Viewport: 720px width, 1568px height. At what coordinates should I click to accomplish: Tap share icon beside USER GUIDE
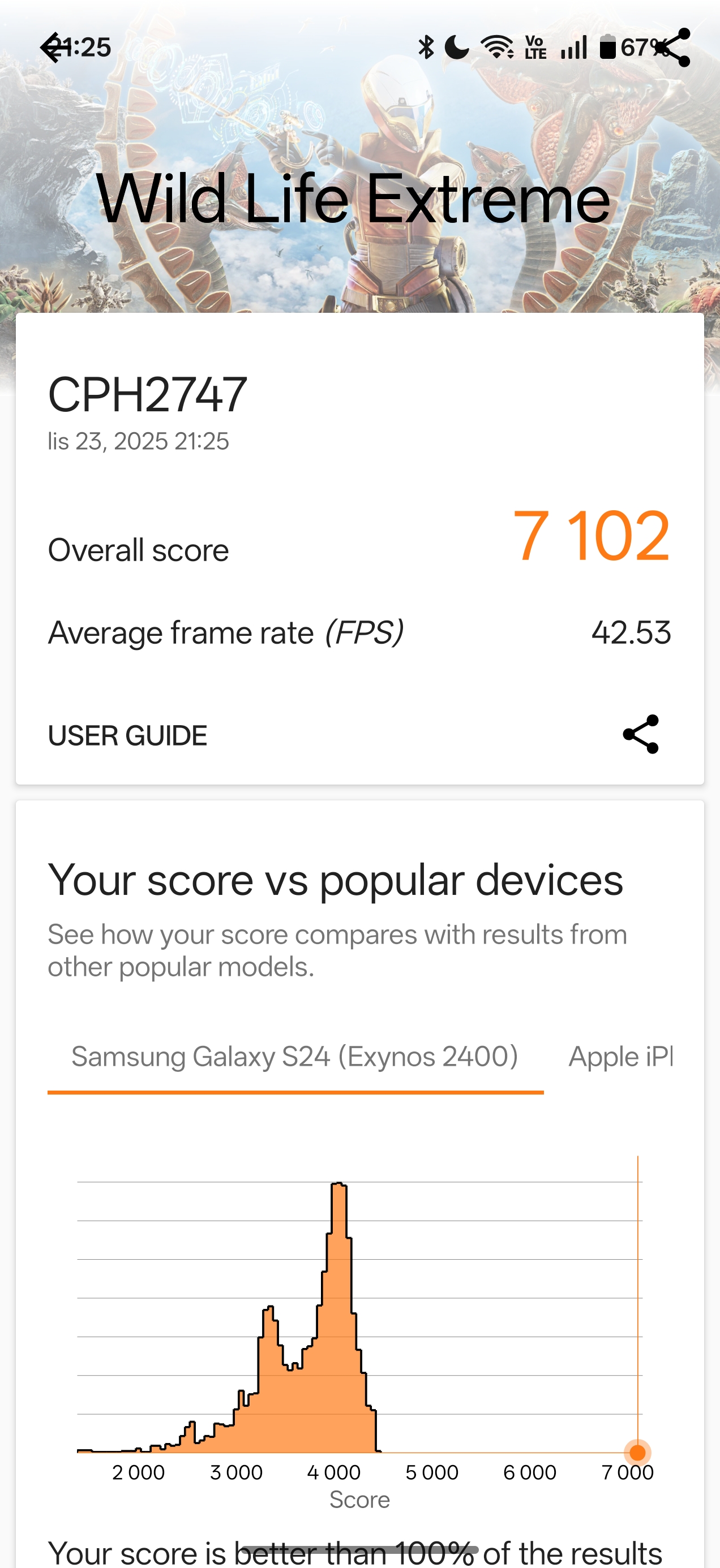[641, 735]
